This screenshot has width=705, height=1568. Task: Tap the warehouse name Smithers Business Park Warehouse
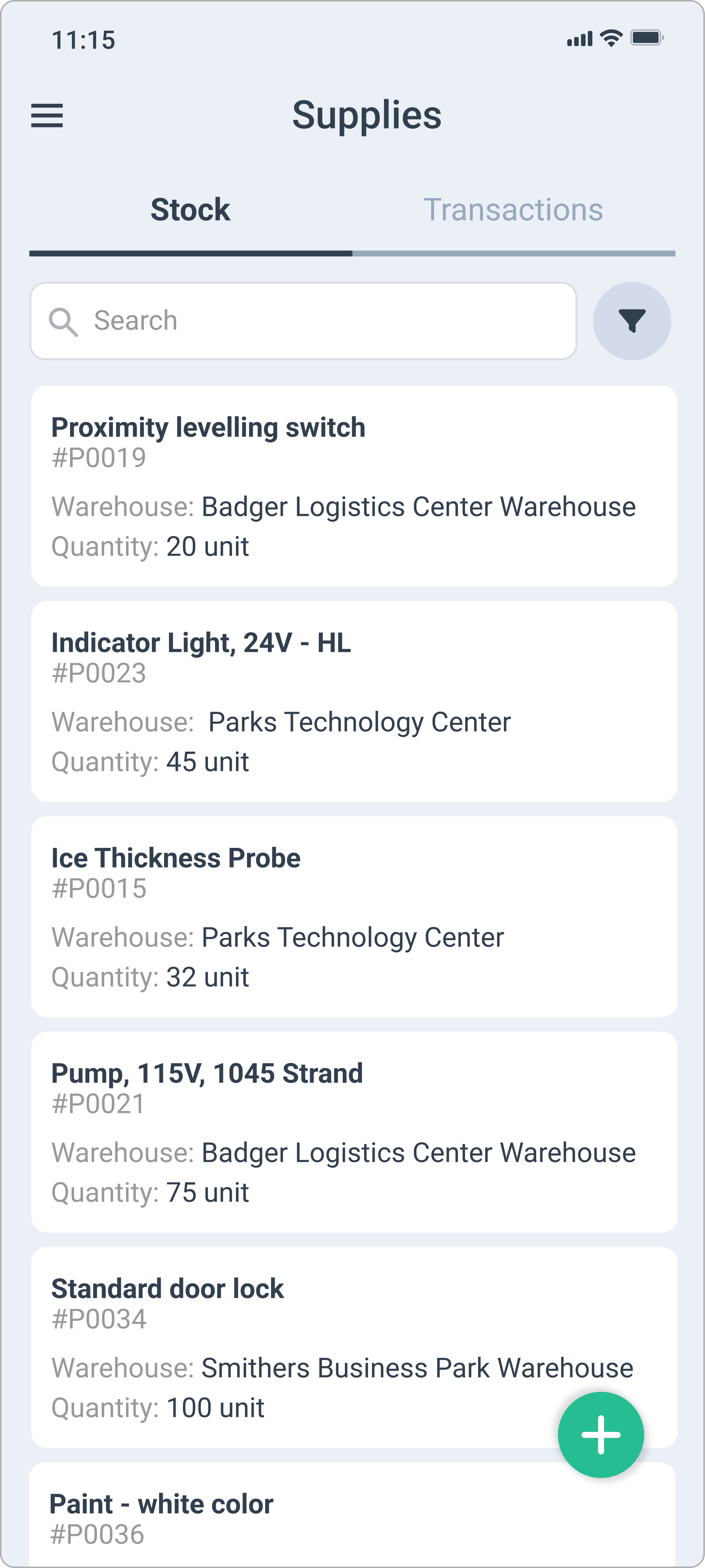click(417, 1368)
